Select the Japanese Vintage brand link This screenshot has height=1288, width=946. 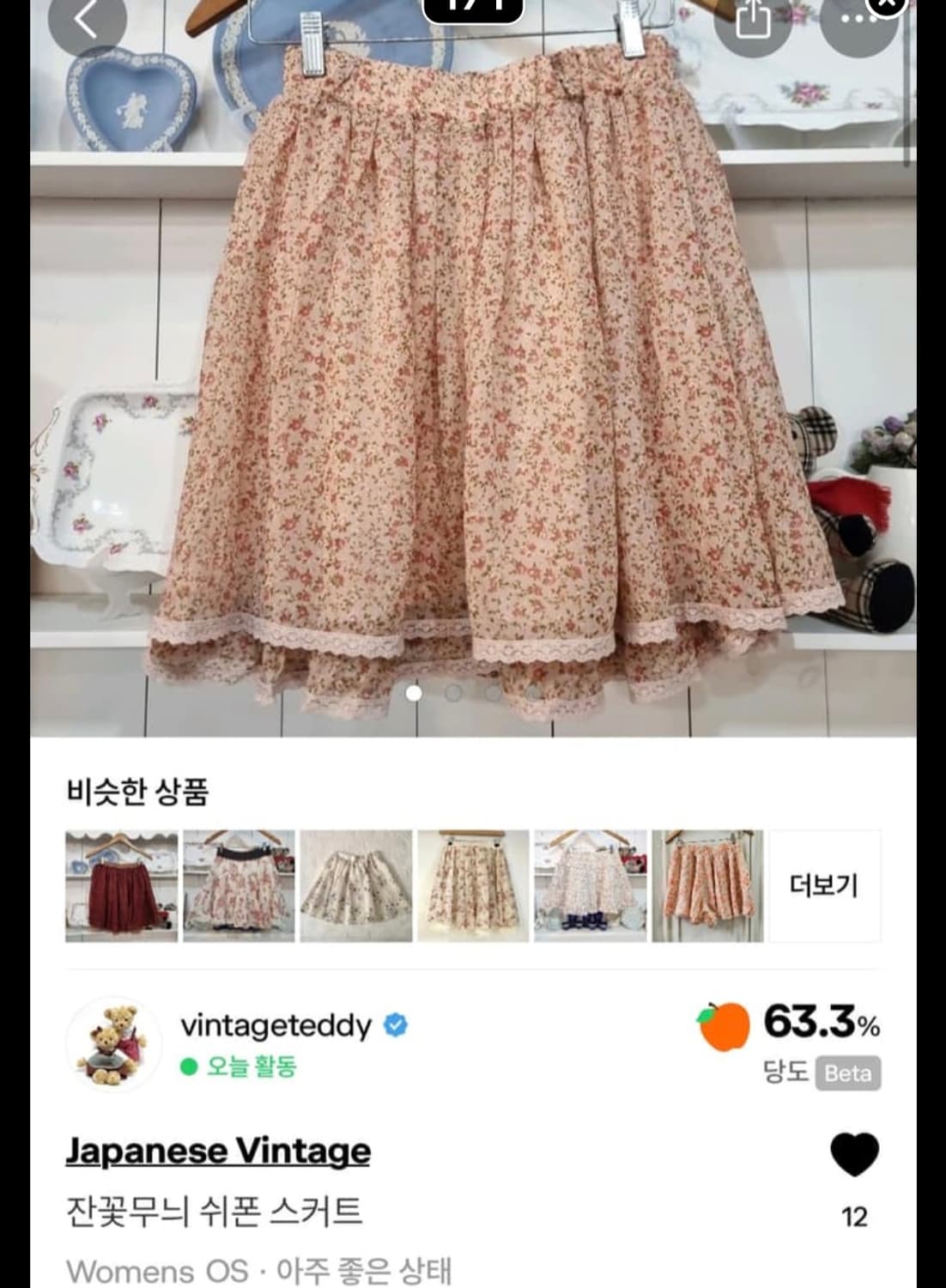point(217,1151)
